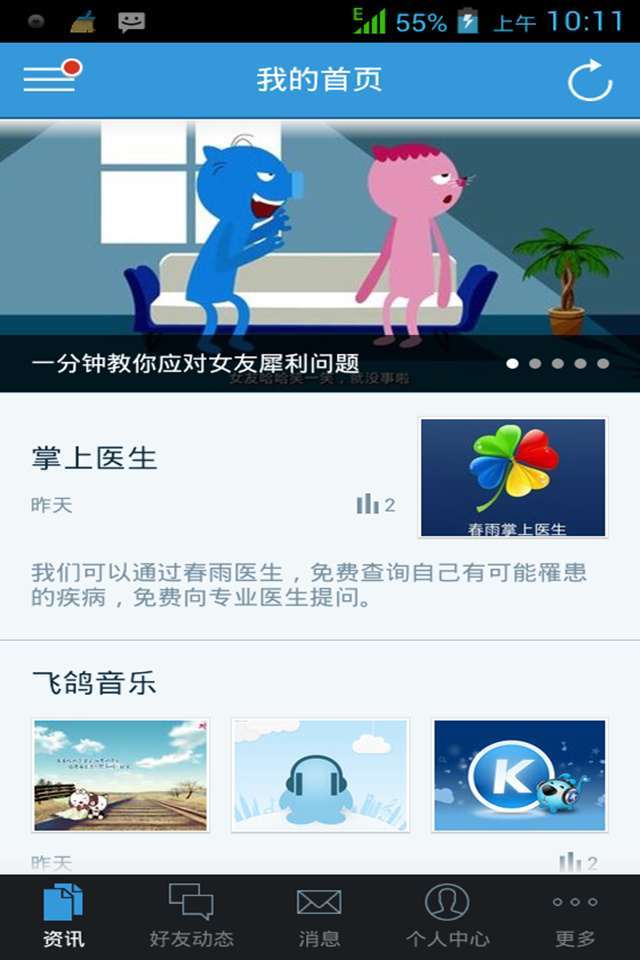
Task: Switch to the 好友动态 tab
Action: (191, 916)
